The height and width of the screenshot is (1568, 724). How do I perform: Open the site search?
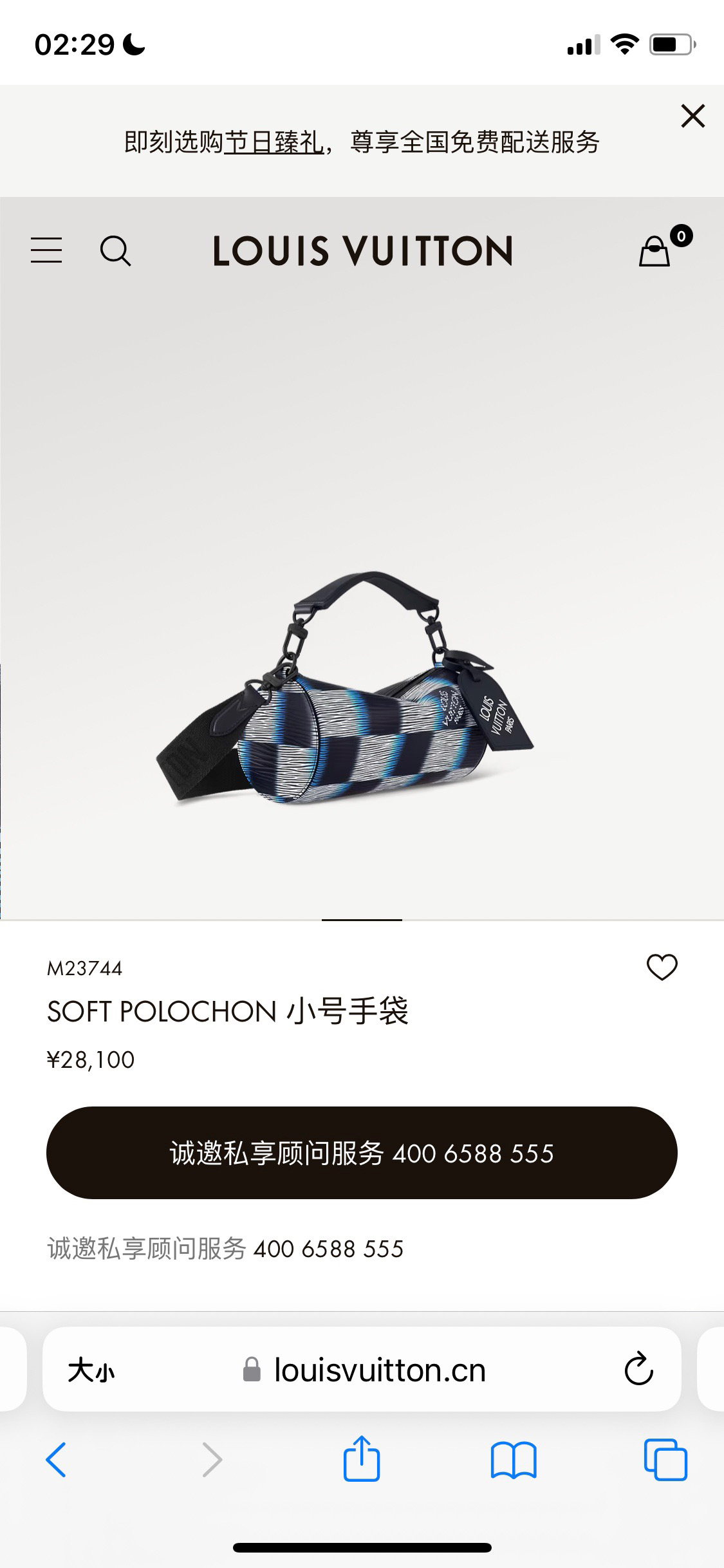116,250
